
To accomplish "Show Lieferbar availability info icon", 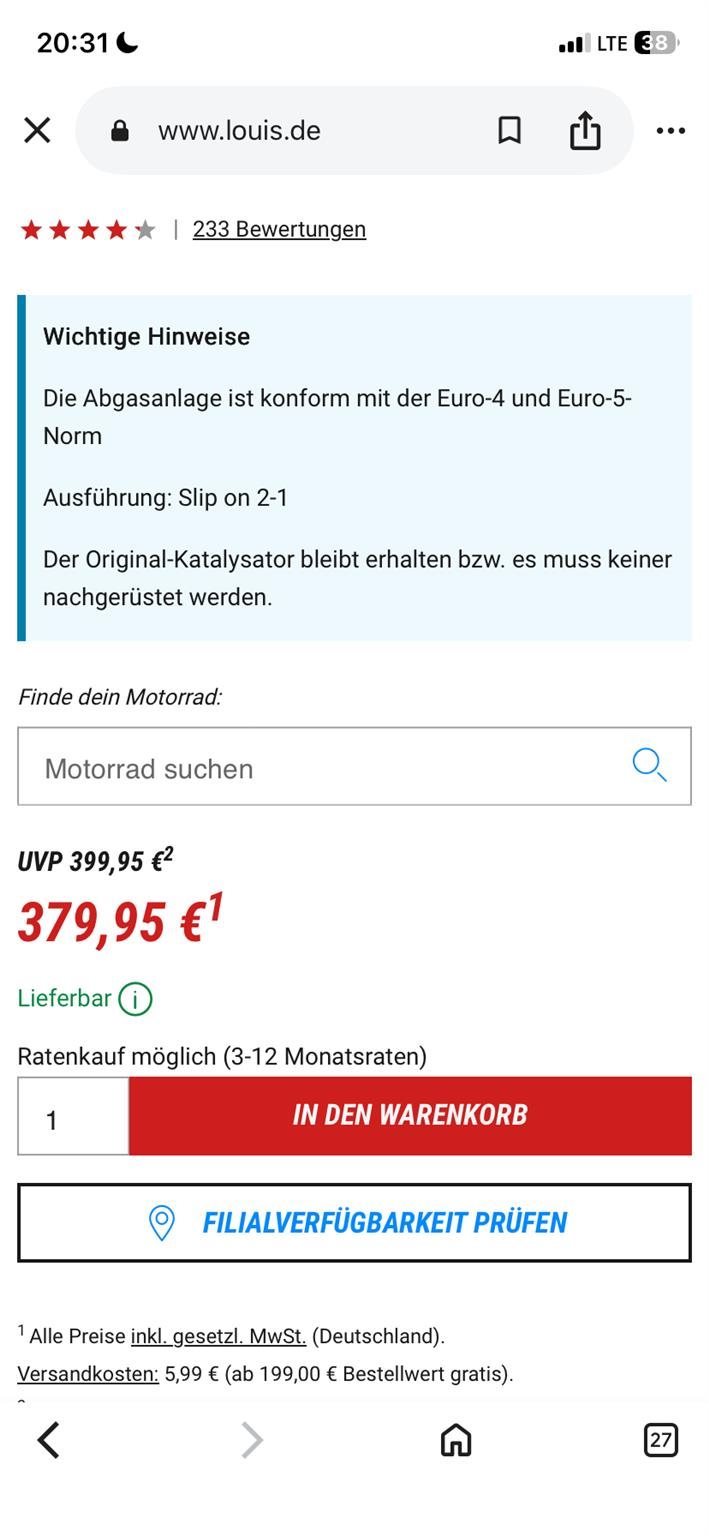I will tap(135, 999).
